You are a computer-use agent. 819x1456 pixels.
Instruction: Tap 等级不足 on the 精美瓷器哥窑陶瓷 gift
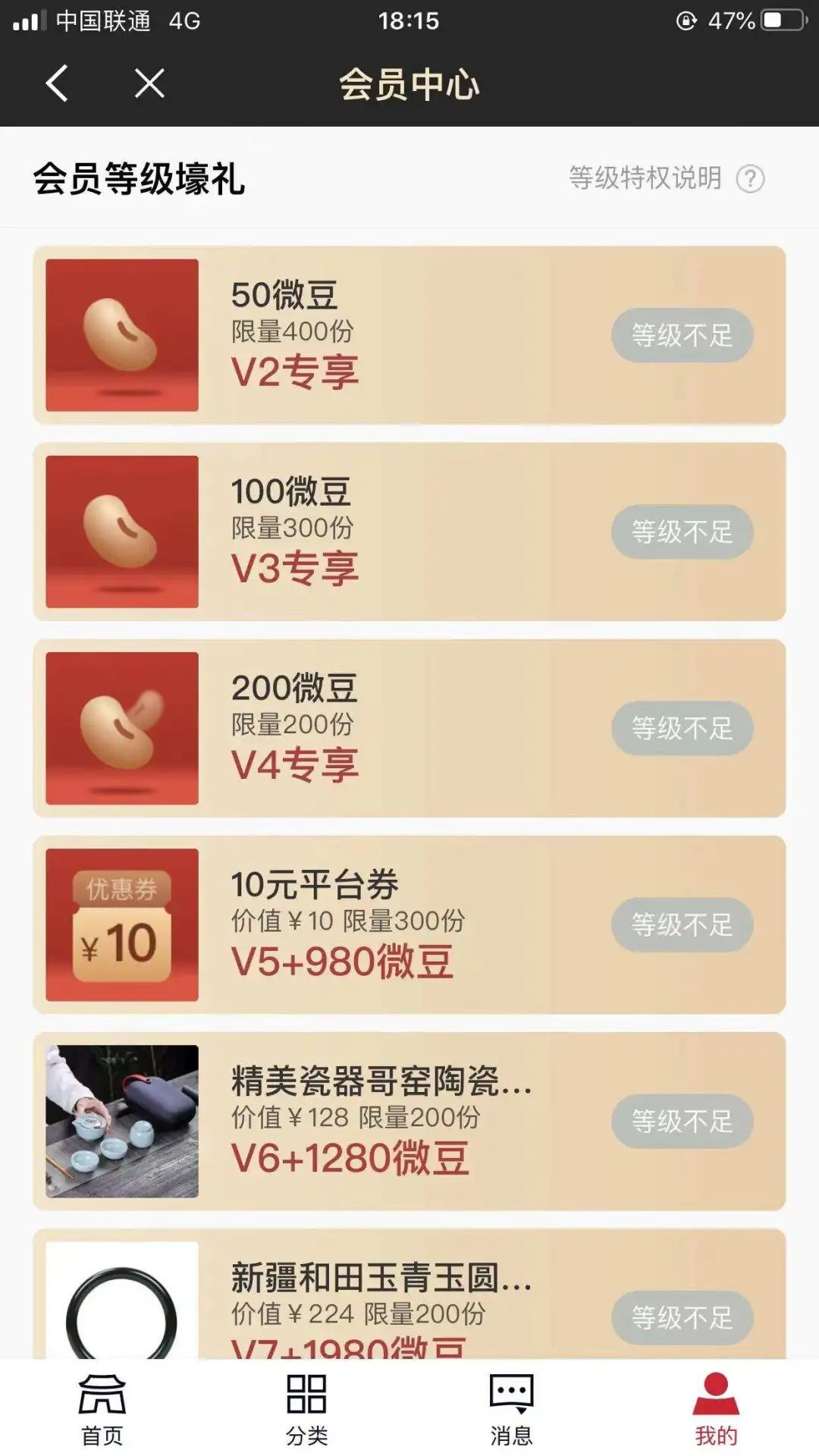[682, 1121]
